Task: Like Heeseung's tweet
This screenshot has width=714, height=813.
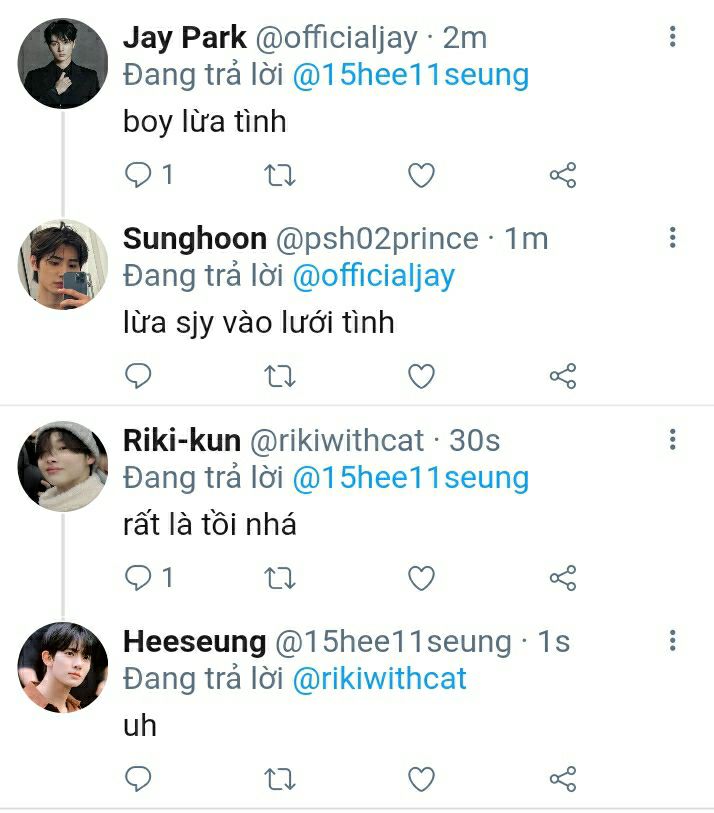Action: click(x=421, y=779)
